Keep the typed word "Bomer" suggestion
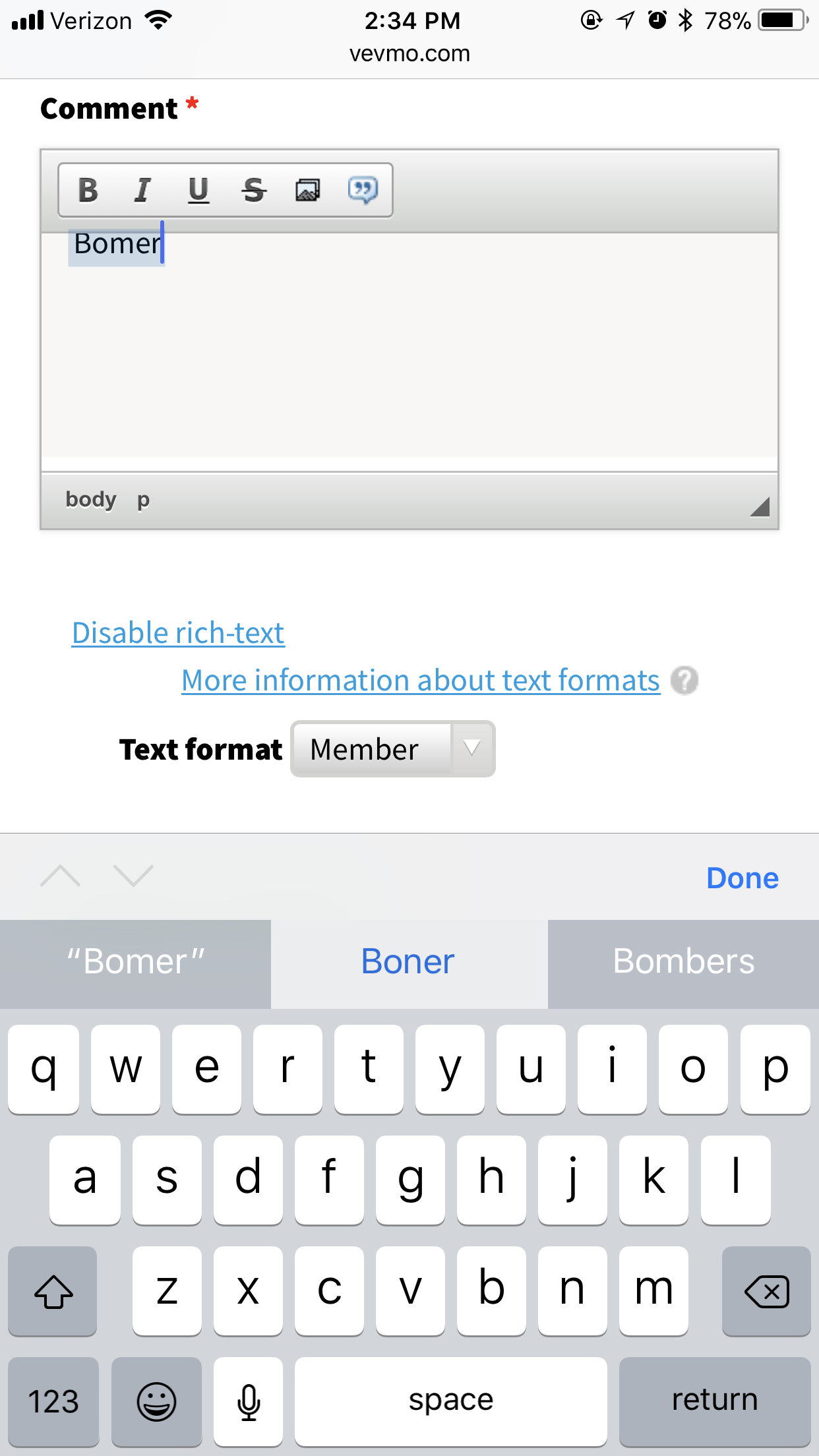This screenshot has height=1456, width=819. (x=135, y=962)
